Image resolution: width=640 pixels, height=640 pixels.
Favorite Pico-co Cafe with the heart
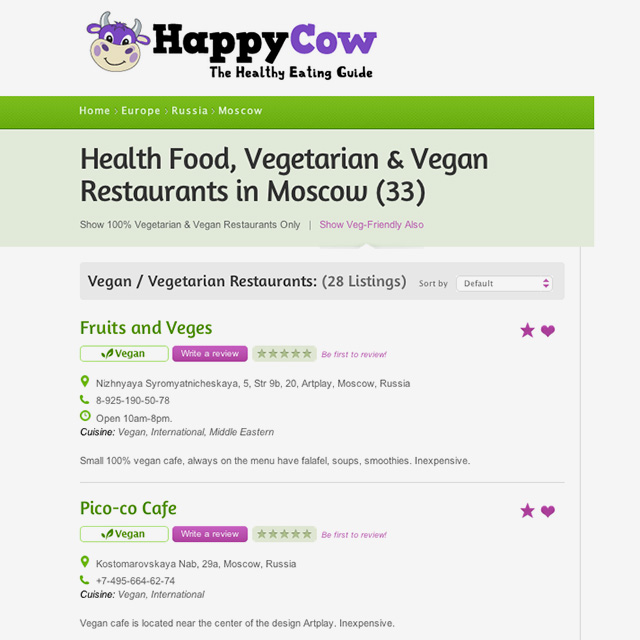pyautogui.click(x=548, y=511)
